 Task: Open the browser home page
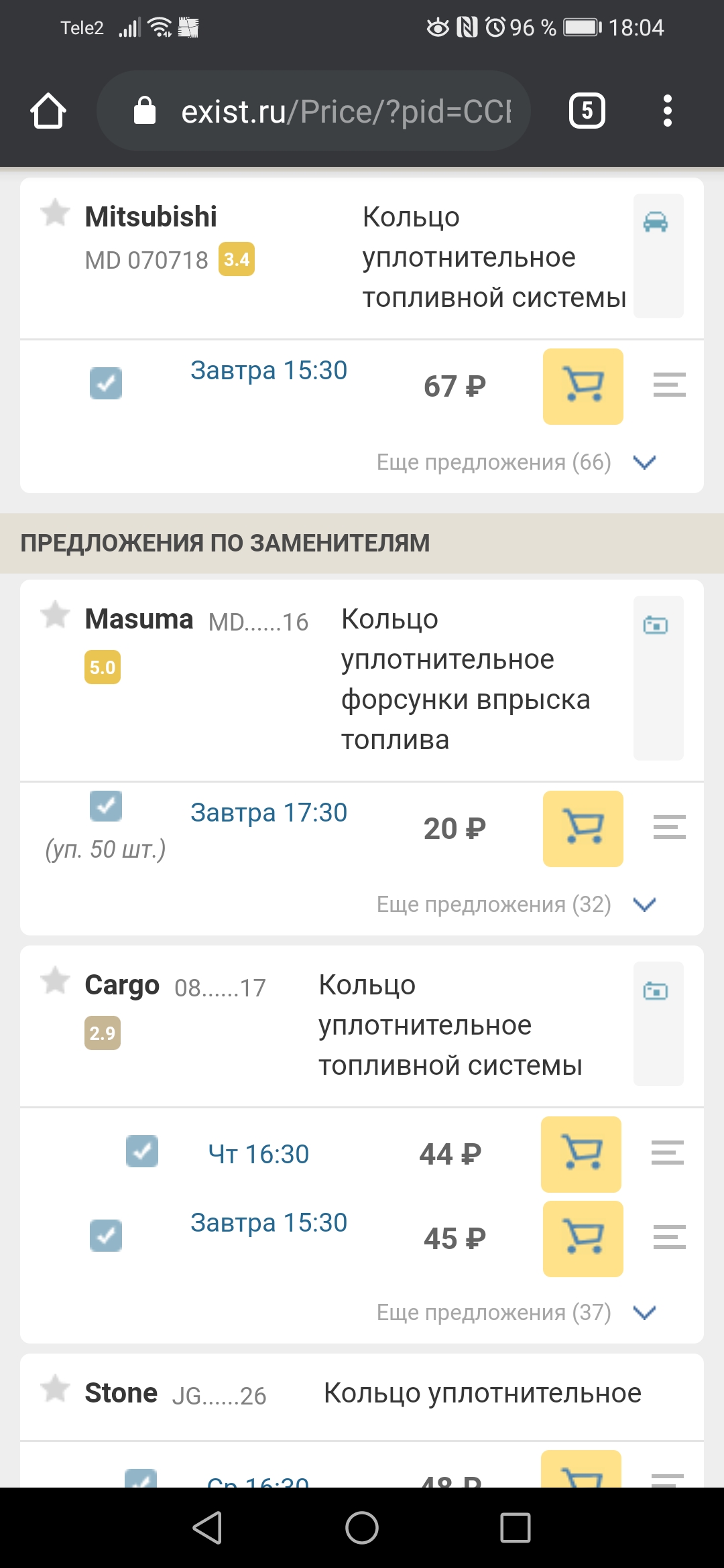48,111
